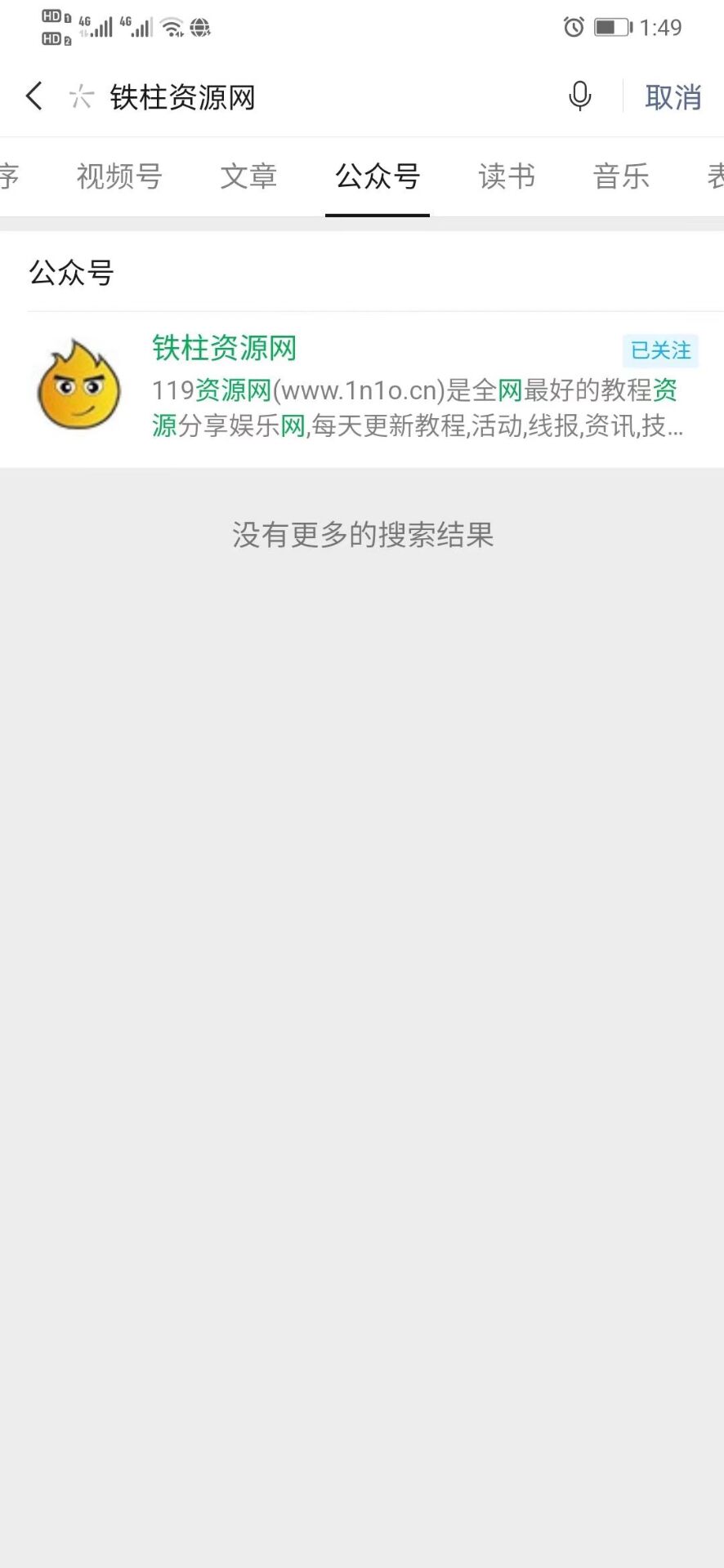Image resolution: width=724 pixels, height=1568 pixels.
Task: Start voice search with the microphone
Action: [579, 96]
